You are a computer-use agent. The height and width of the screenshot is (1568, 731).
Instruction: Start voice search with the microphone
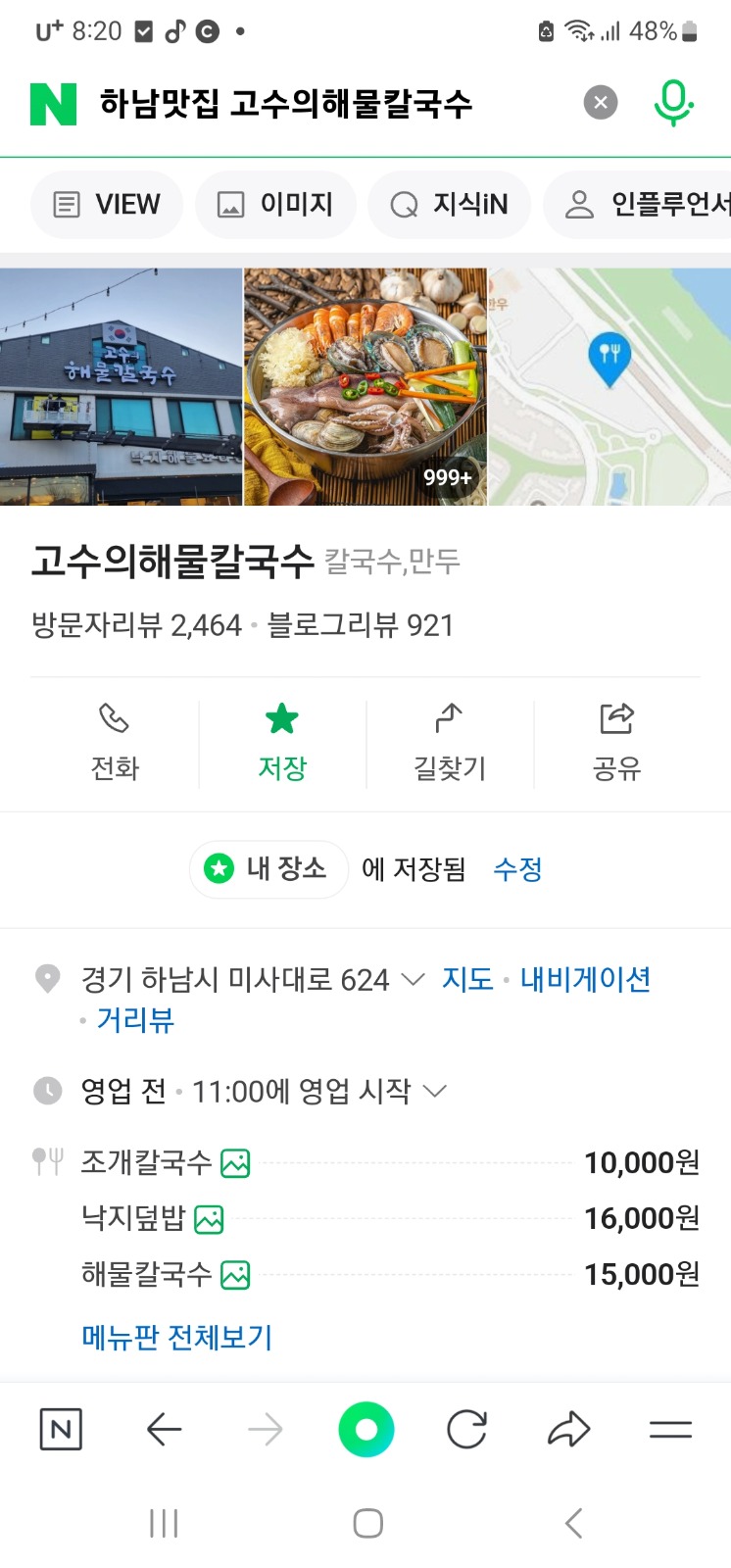(x=673, y=103)
